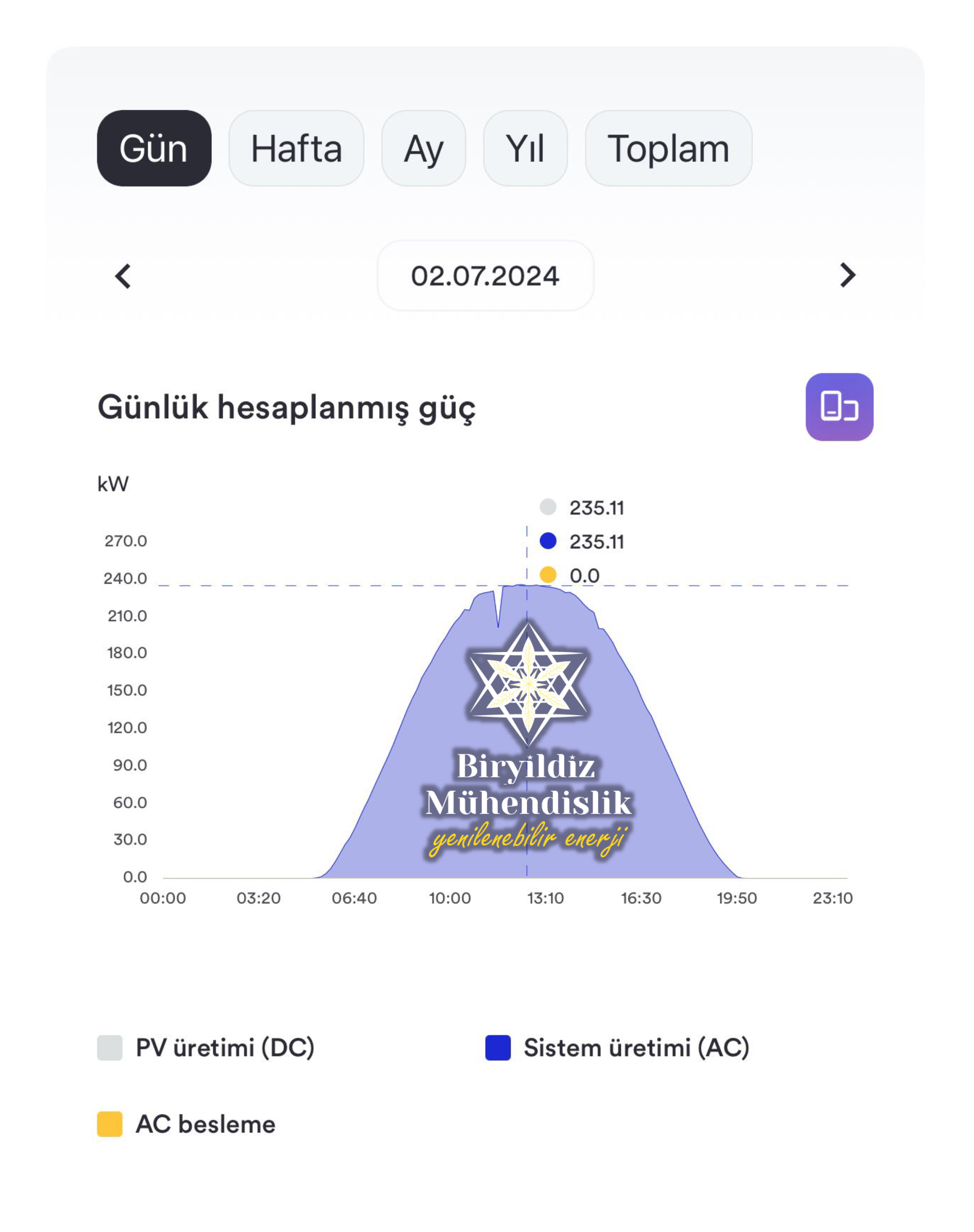Go to the previous day
The image size is (974, 1232).
click(123, 276)
